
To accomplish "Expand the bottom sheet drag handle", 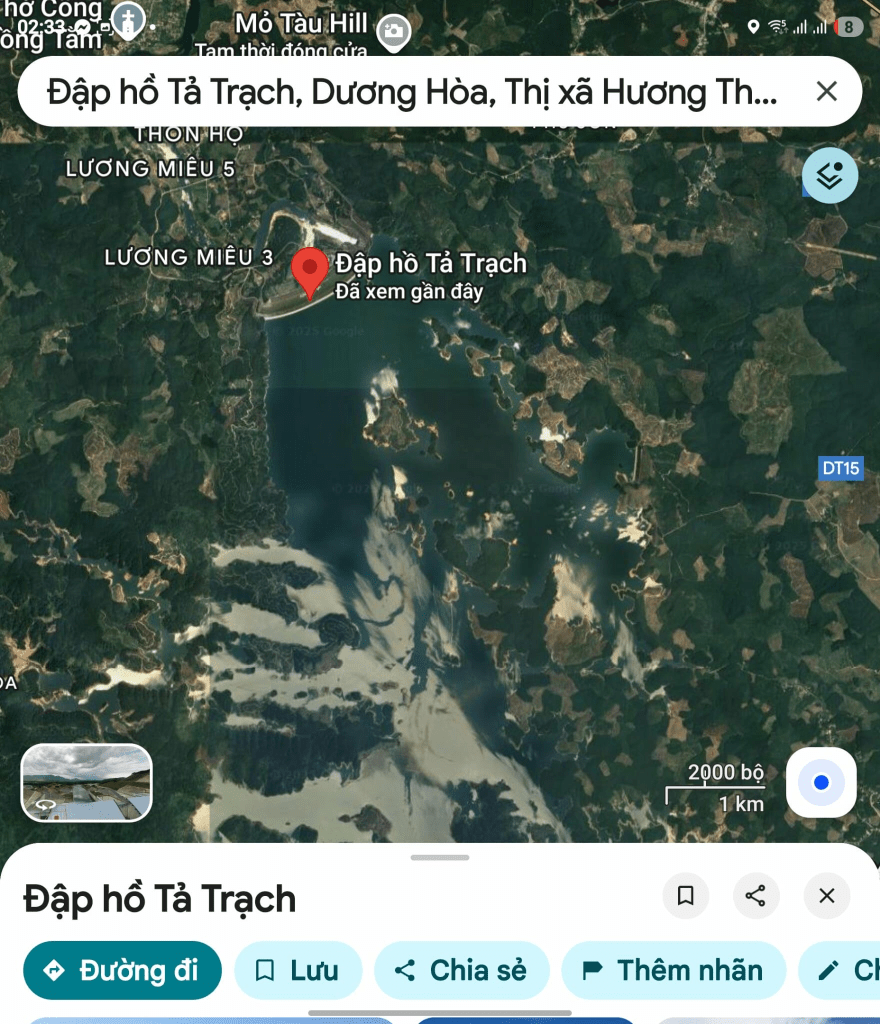I will point(440,857).
